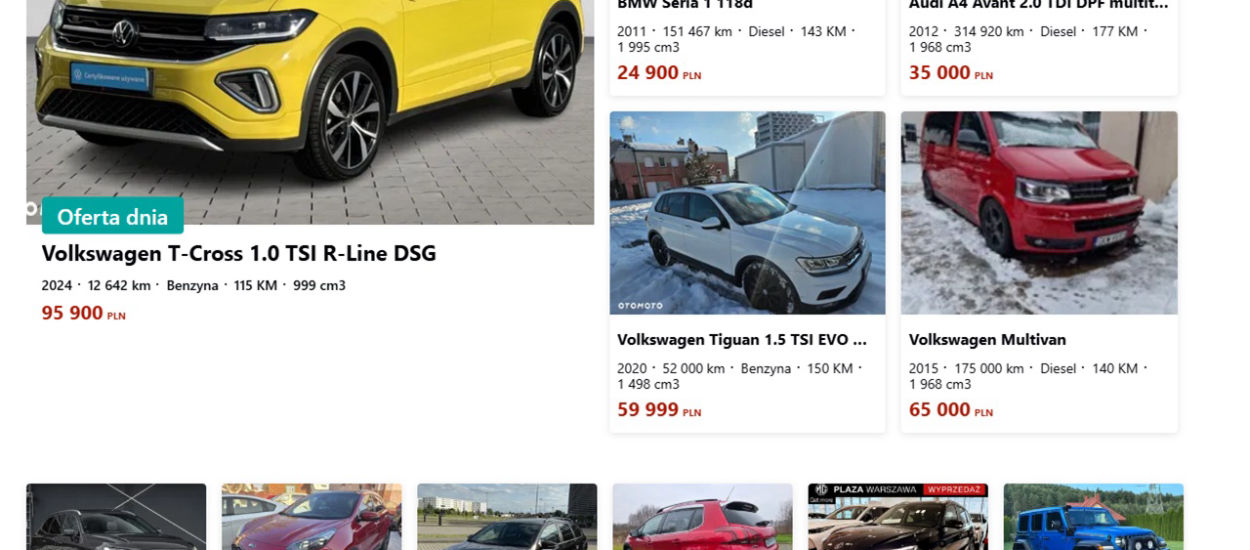View the Plaza Warszawa car tile
1250x550 pixels.
click(x=897, y=518)
